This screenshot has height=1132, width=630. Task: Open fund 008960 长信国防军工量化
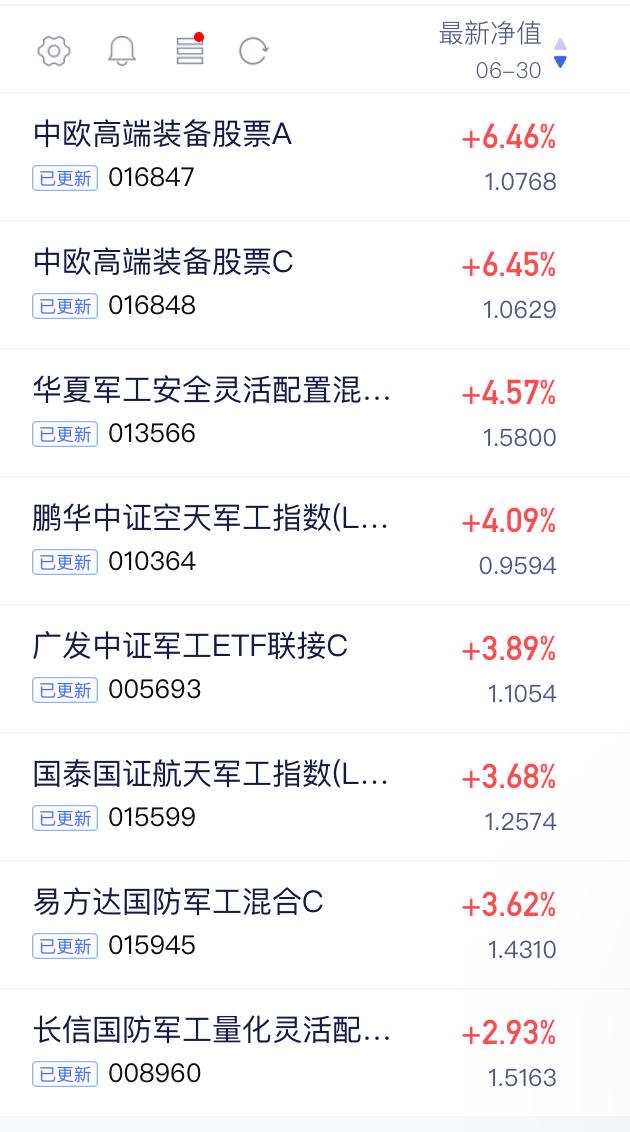coord(315,1053)
